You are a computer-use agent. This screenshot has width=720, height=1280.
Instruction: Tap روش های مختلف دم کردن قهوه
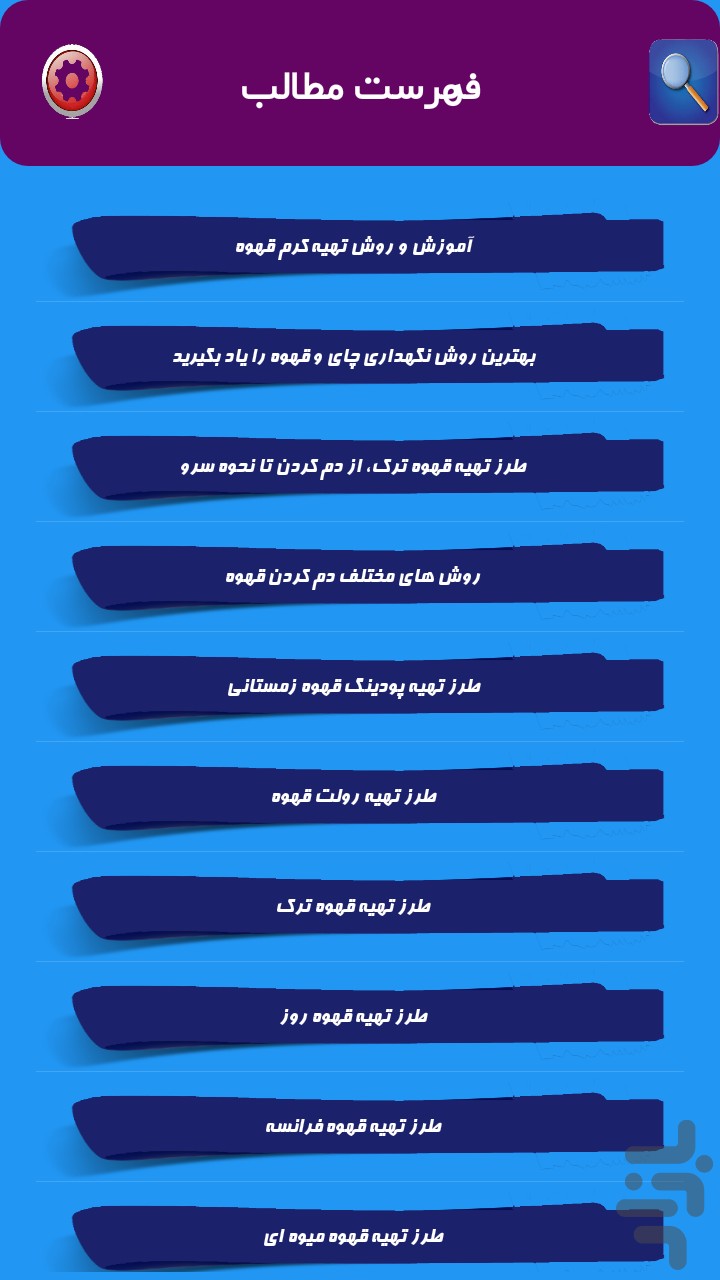(x=355, y=576)
